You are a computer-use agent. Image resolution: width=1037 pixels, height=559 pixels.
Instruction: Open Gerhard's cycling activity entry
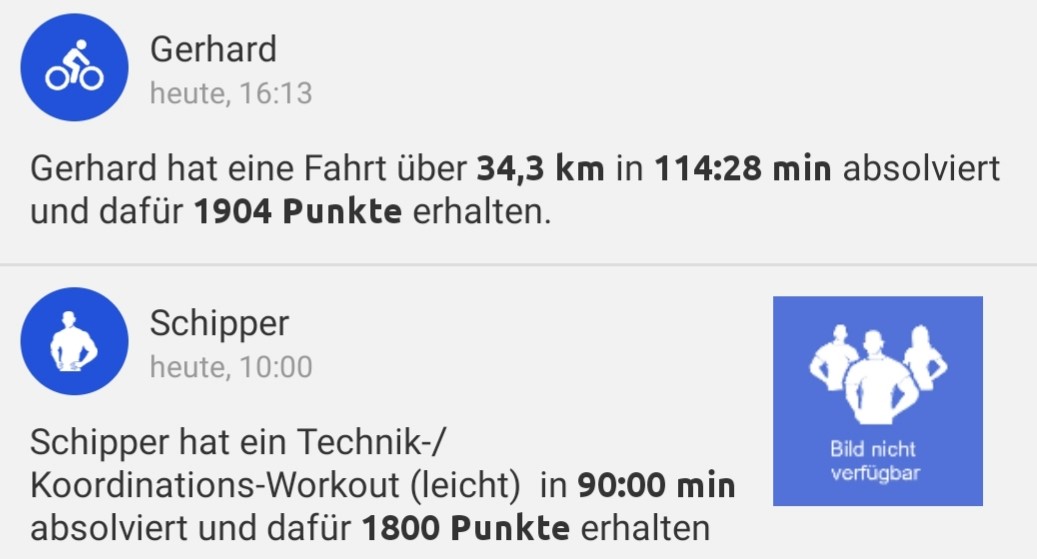pos(515,190)
